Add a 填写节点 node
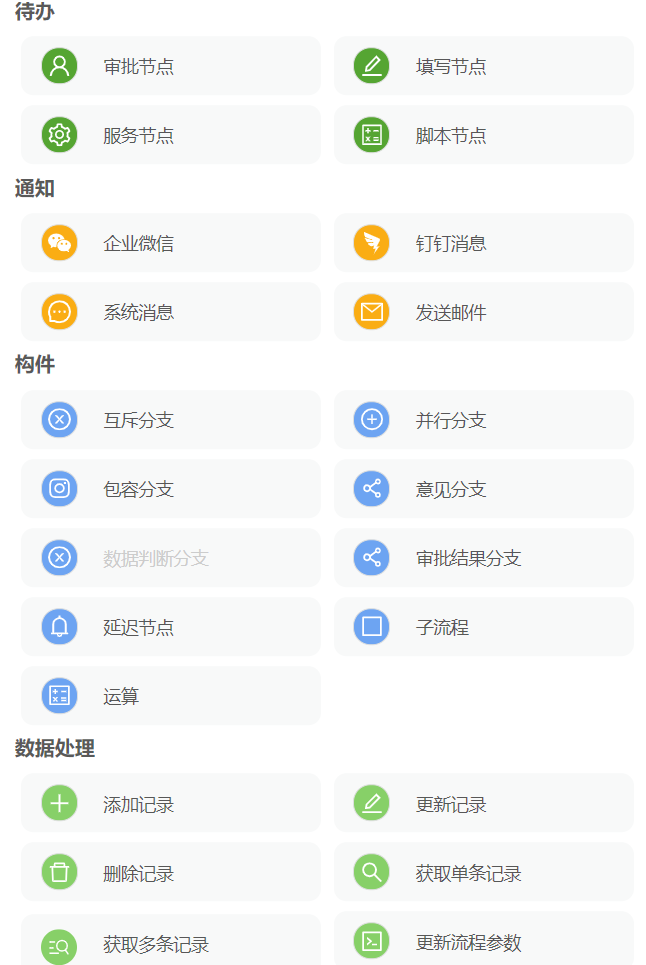The image size is (646, 965). click(484, 66)
